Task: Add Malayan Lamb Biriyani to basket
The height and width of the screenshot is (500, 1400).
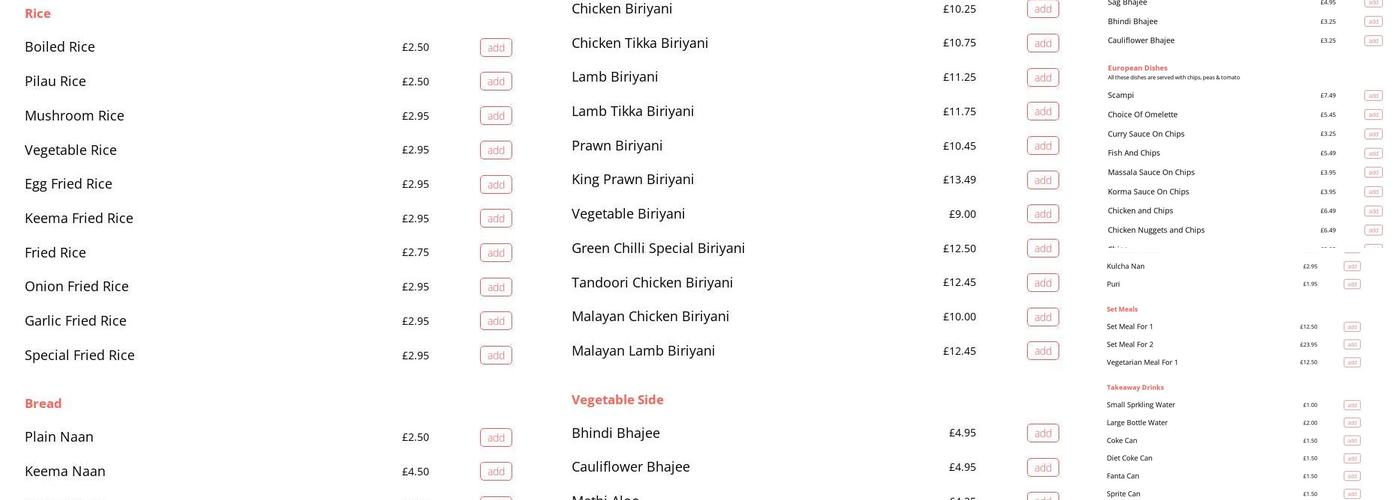Action: (x=1043, y=351)
